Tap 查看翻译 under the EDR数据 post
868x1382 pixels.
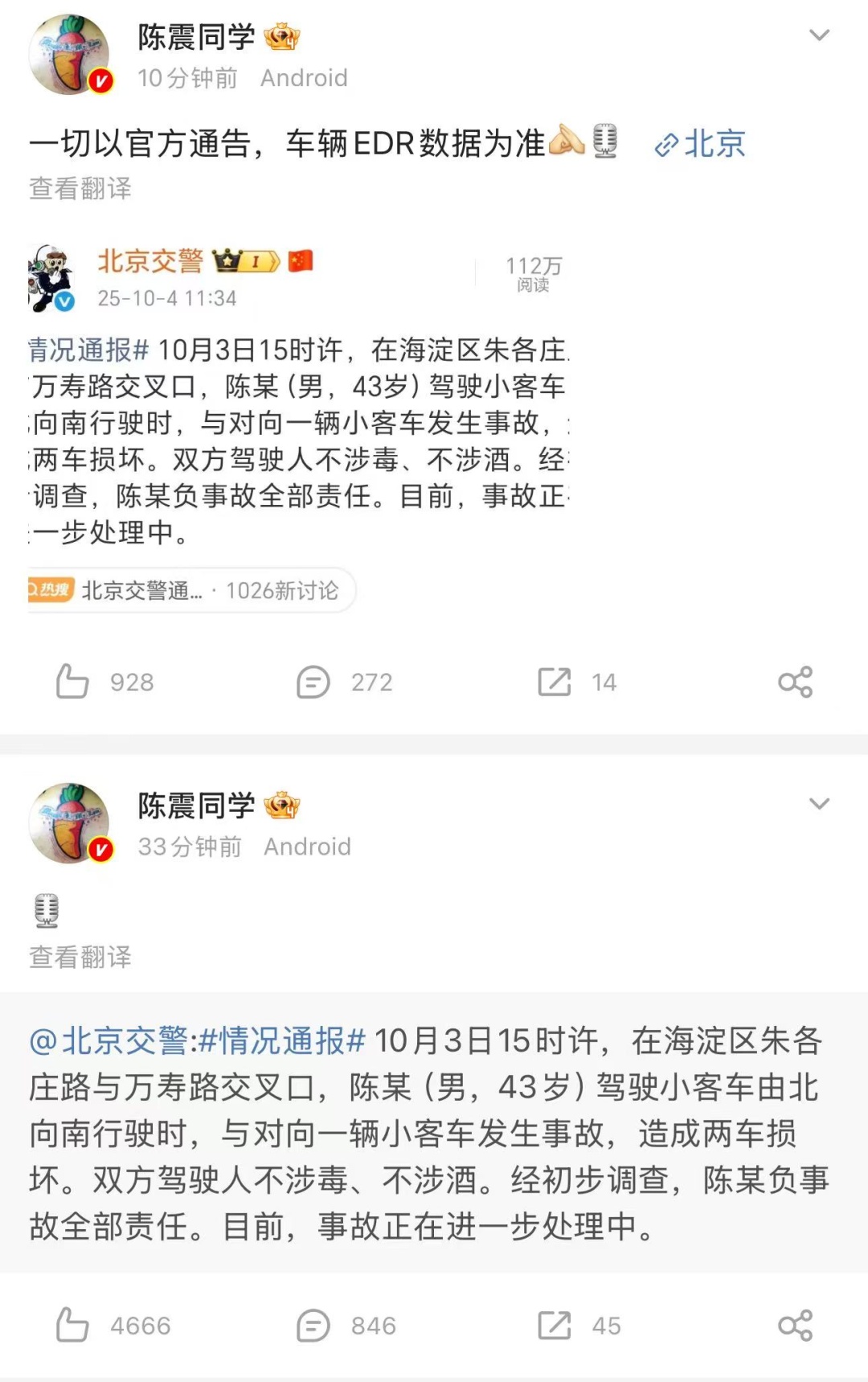click(80, 189)
